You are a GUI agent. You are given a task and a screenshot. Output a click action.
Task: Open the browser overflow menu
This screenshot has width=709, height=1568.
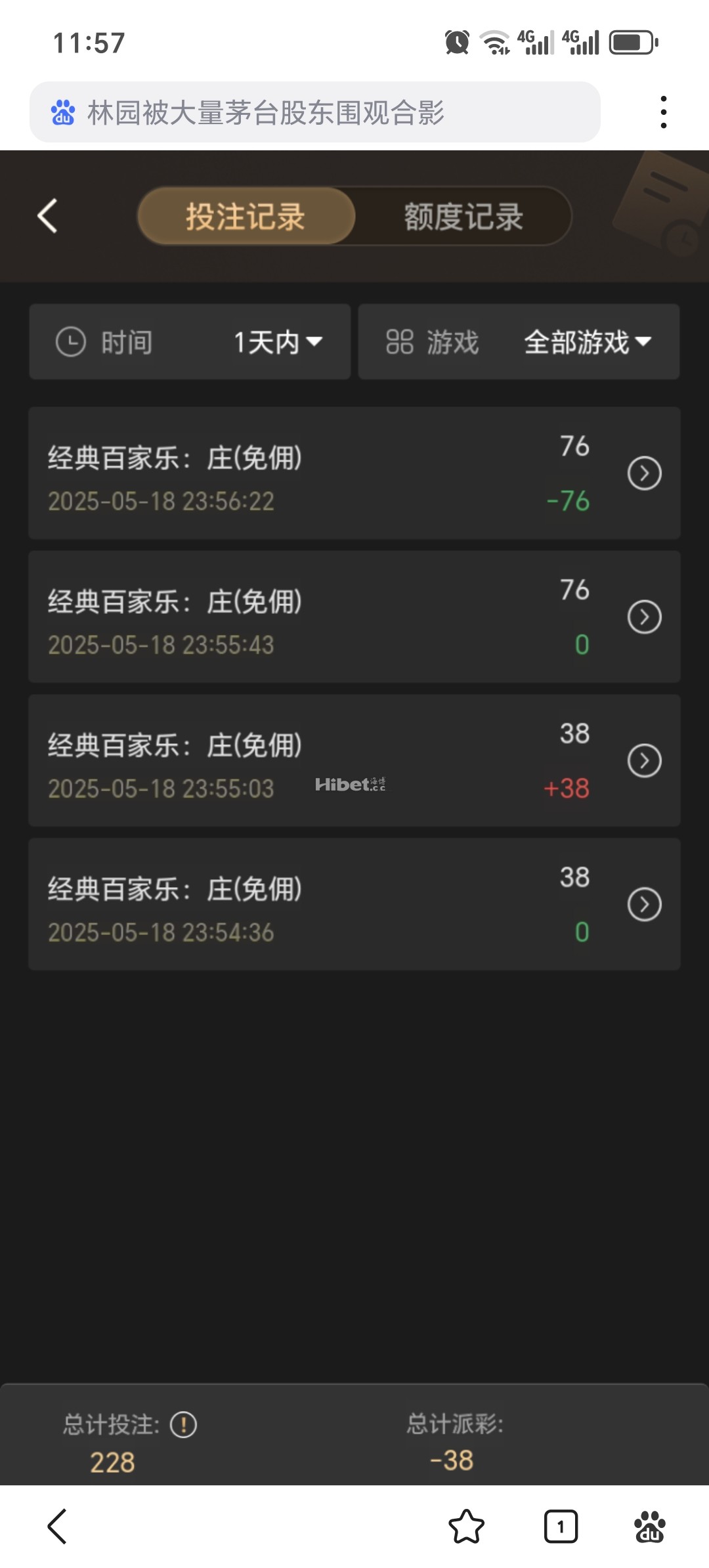(664, 112)
